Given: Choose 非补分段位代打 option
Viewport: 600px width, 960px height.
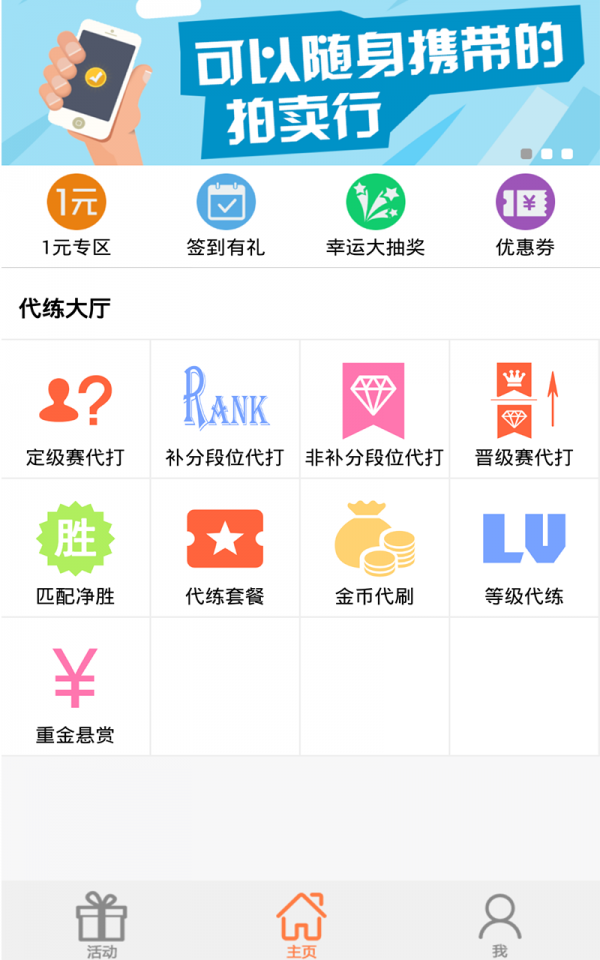Looking at the screenshot, I should [375, 410].
